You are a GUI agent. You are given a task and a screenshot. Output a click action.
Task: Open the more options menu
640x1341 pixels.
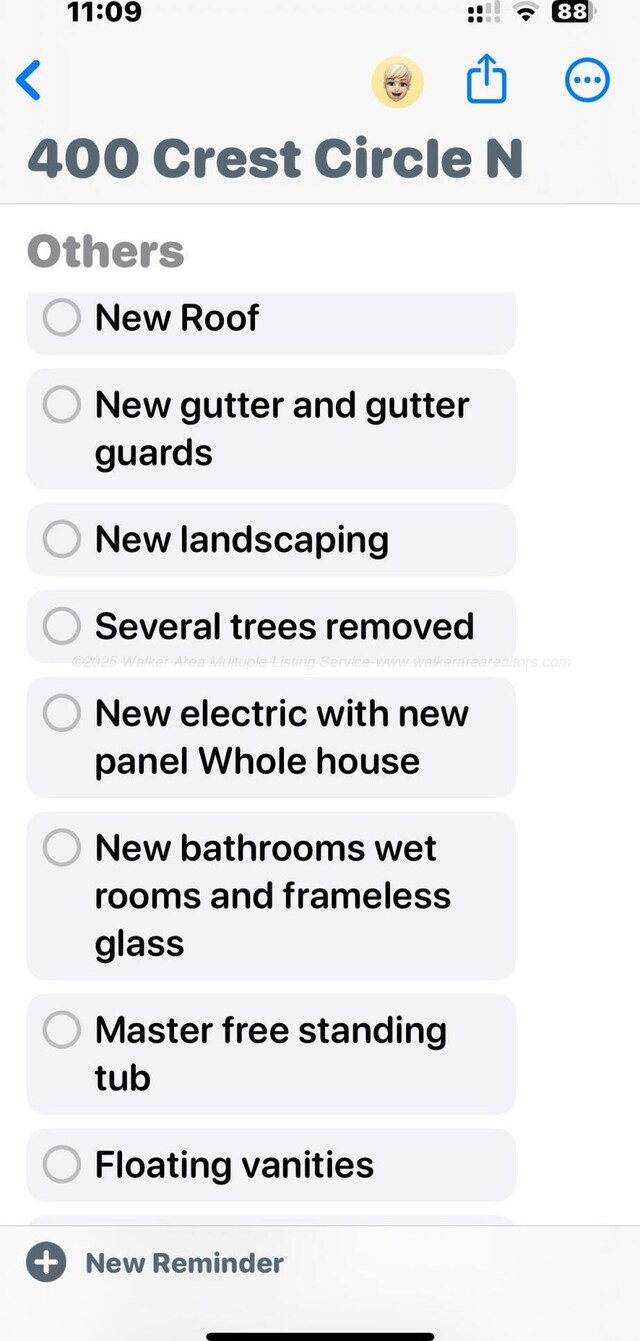coord(587,82)
